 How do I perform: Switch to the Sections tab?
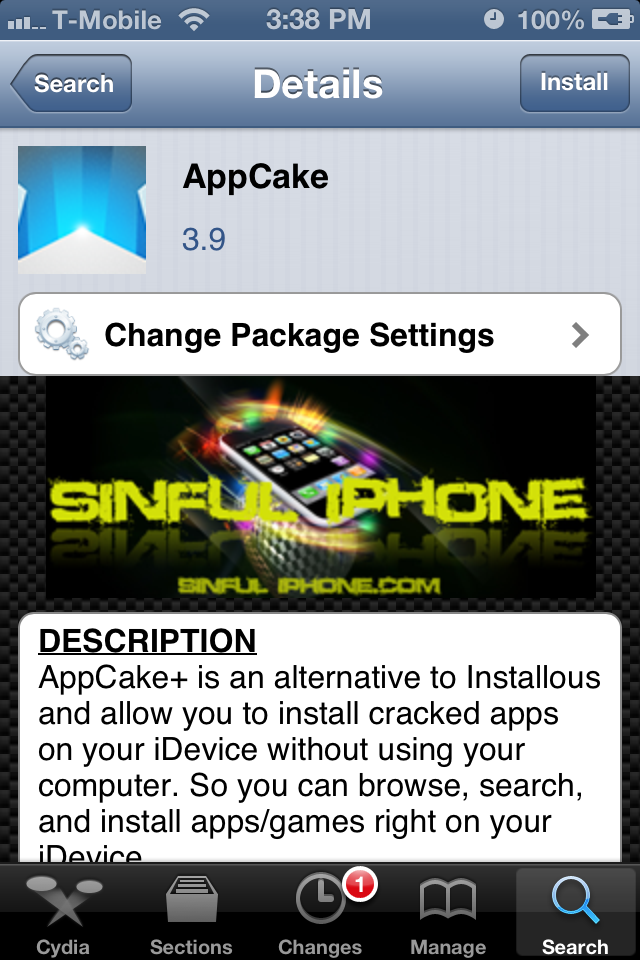coord(192,912)
